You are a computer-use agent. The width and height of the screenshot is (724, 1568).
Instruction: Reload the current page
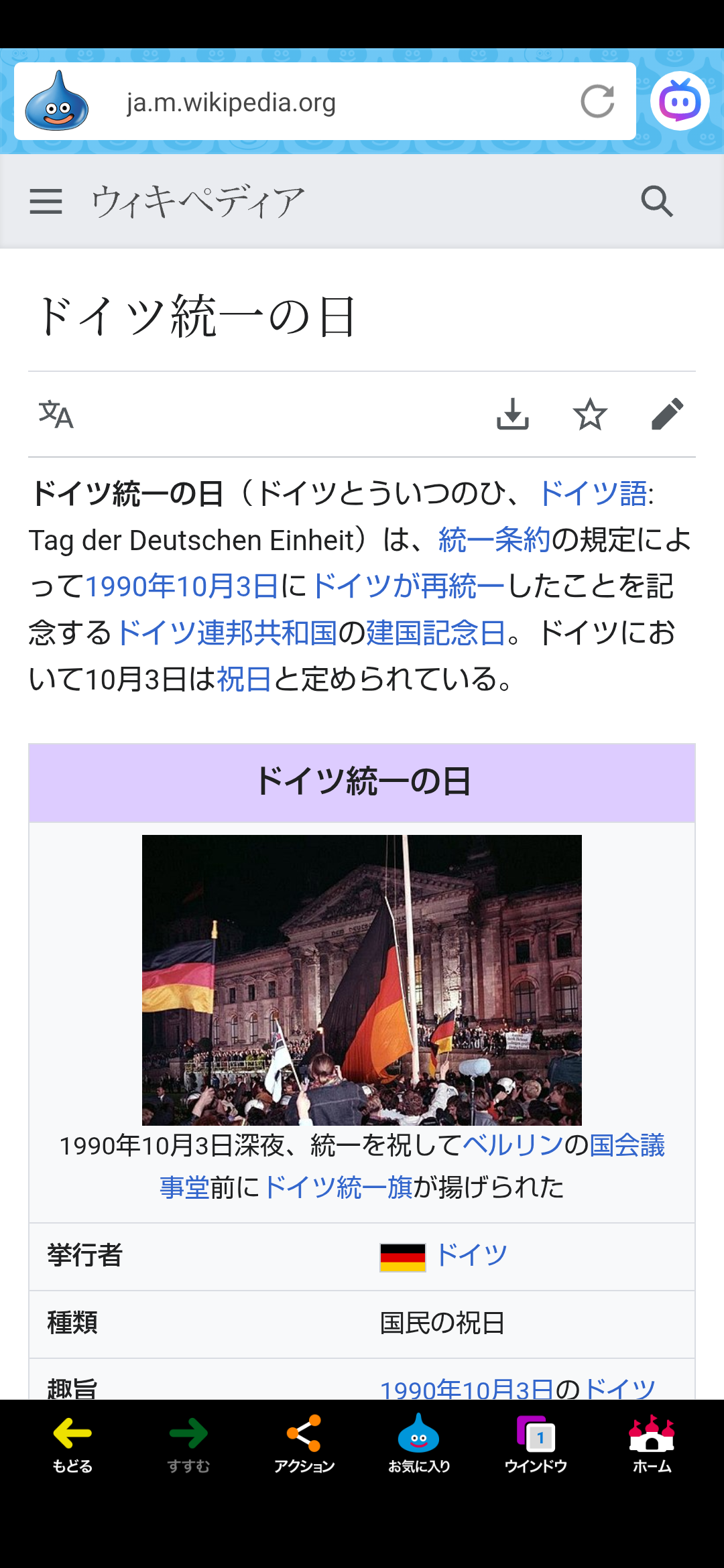[597, 102]
